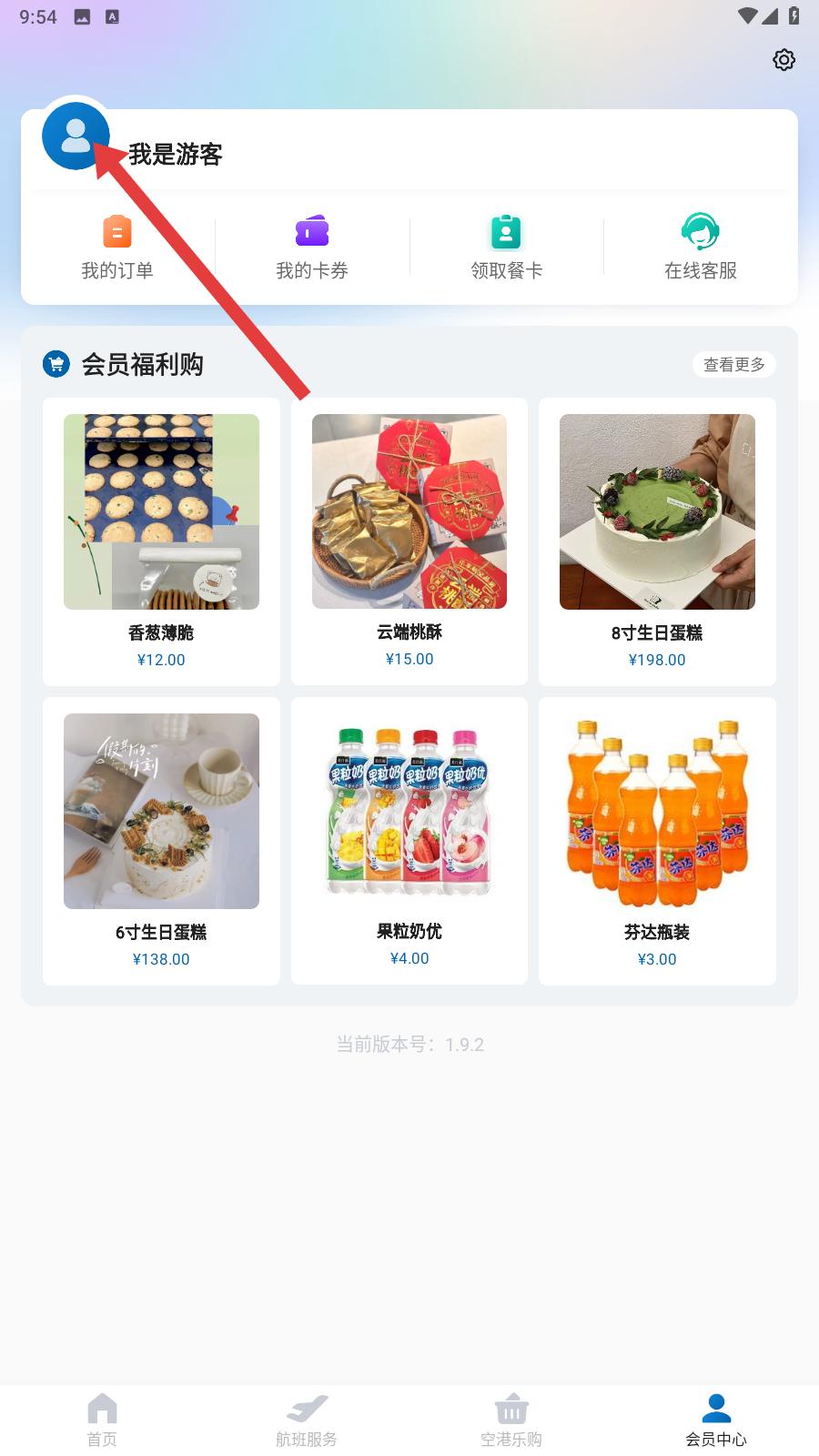Open the settings gear icon
This screenshot has height=1456, width=819.
coord(784,60)
